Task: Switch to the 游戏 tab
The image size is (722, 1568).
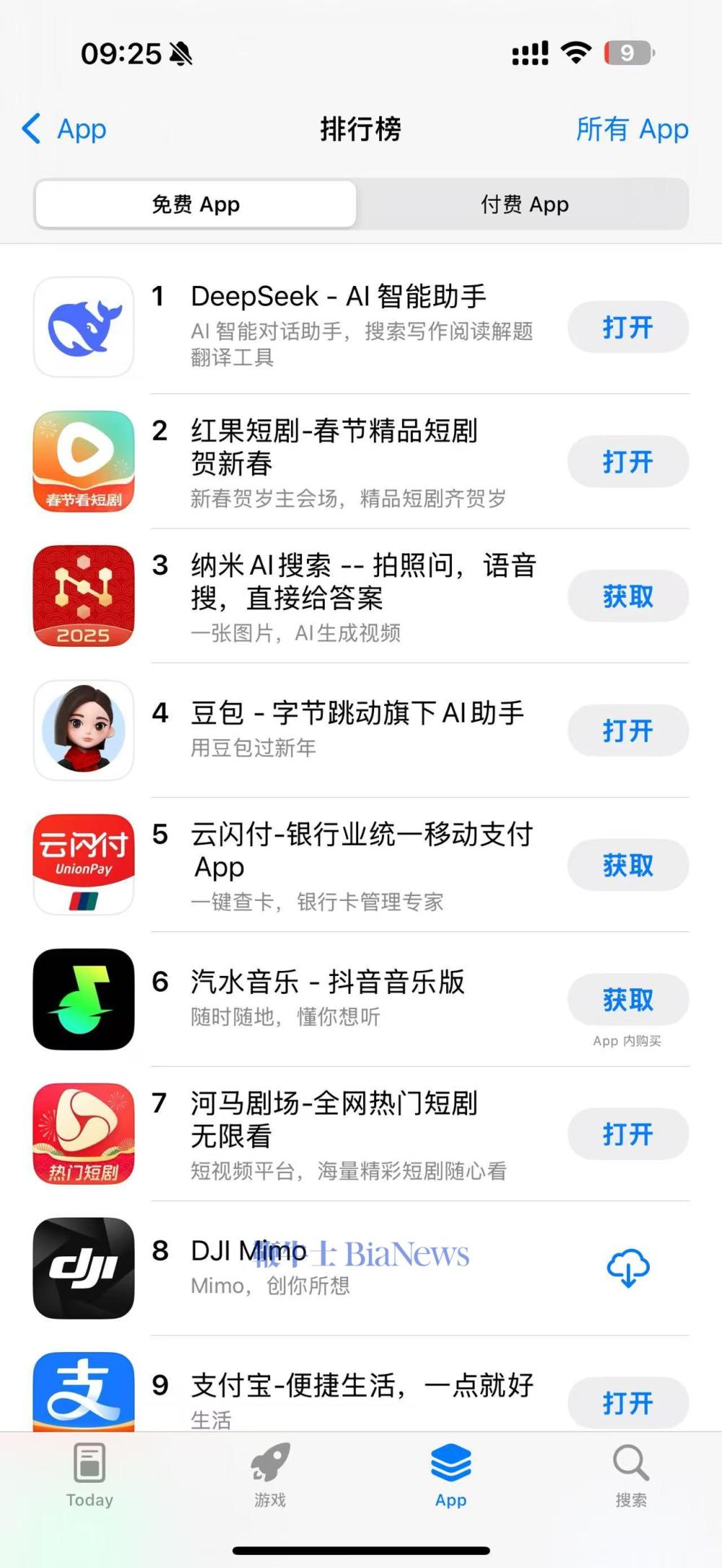Action: coord(270,1475)
